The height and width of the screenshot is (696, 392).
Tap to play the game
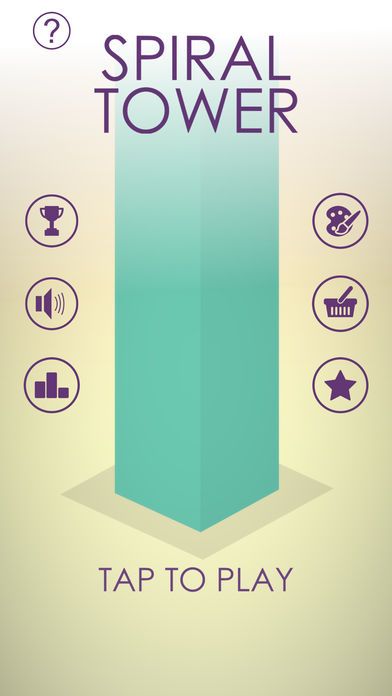(x=196, y=579)
